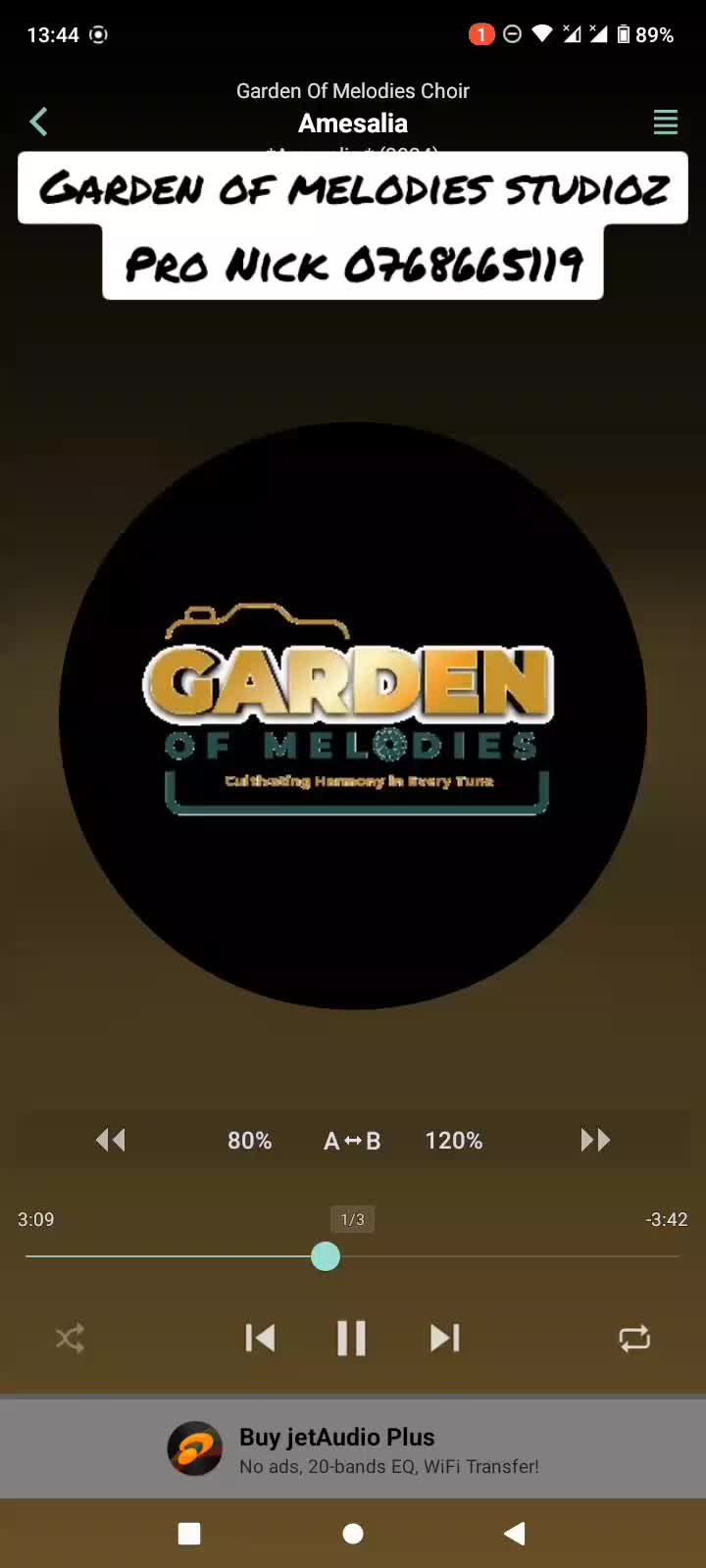The image size is (706, 1568).
Task: Toggle shuffle mode
Action: pos(71,1339)
